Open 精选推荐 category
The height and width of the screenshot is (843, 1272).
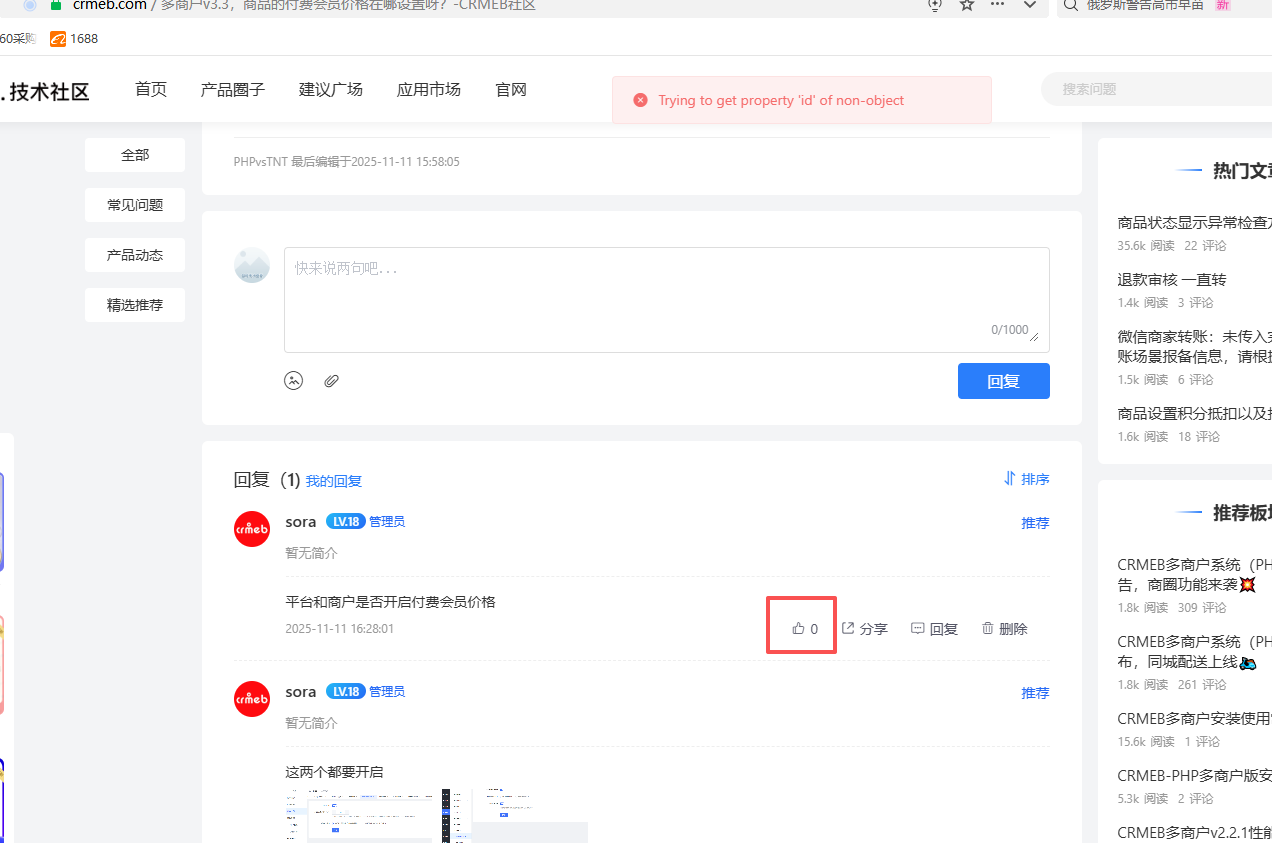(135, 305)
